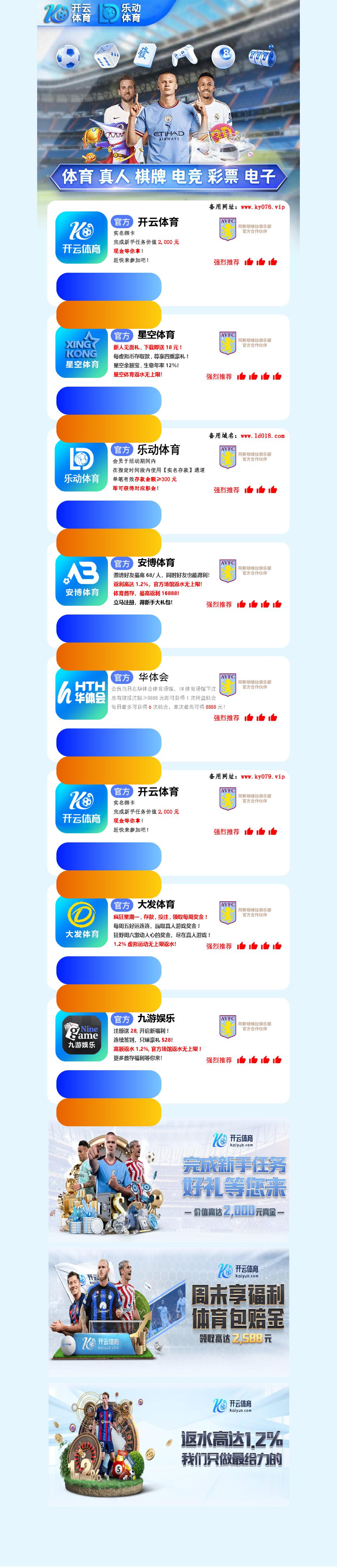This screenshot has height=1568, width=337.
Task: Tap the orange button under 九游娱乐
Action: 109,1112
